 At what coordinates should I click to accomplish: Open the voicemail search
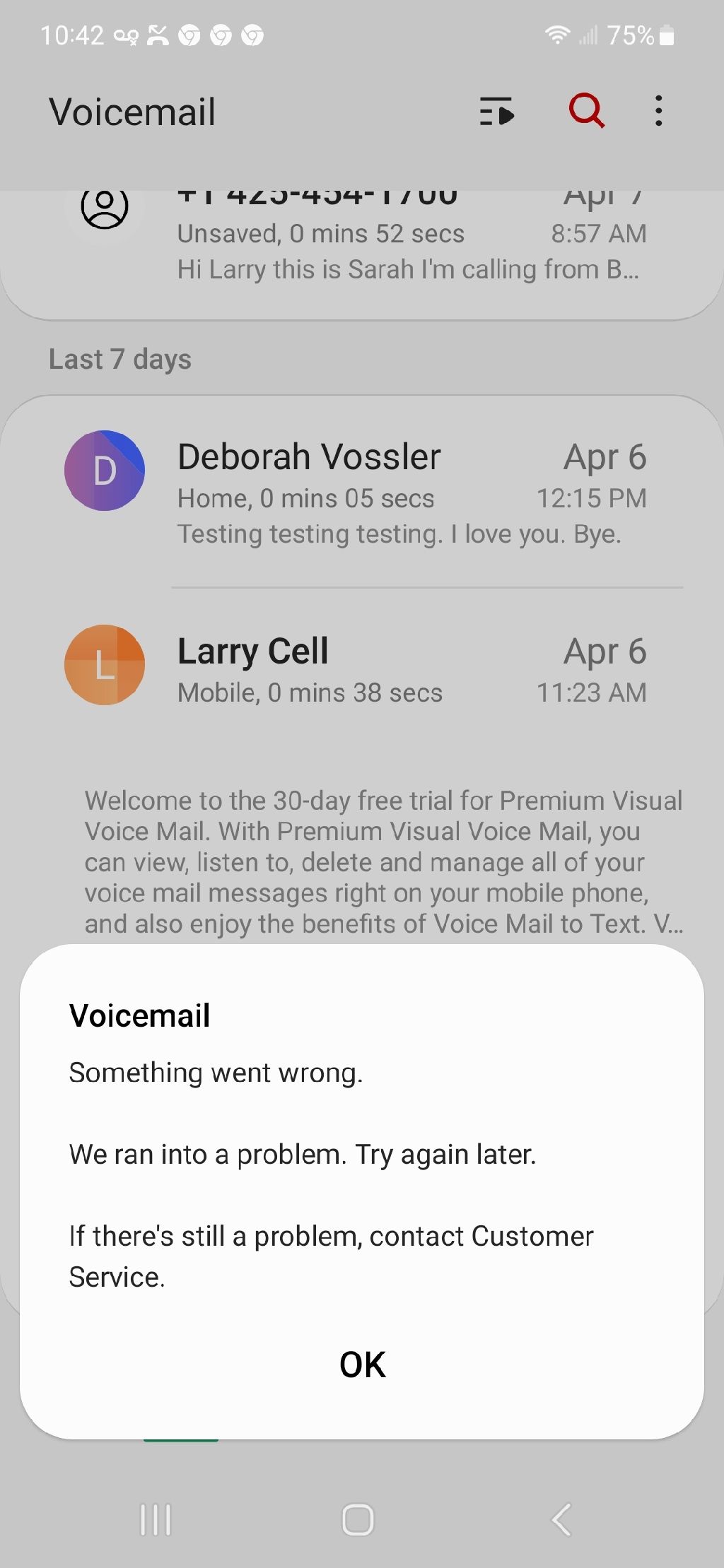click(586, 111)
